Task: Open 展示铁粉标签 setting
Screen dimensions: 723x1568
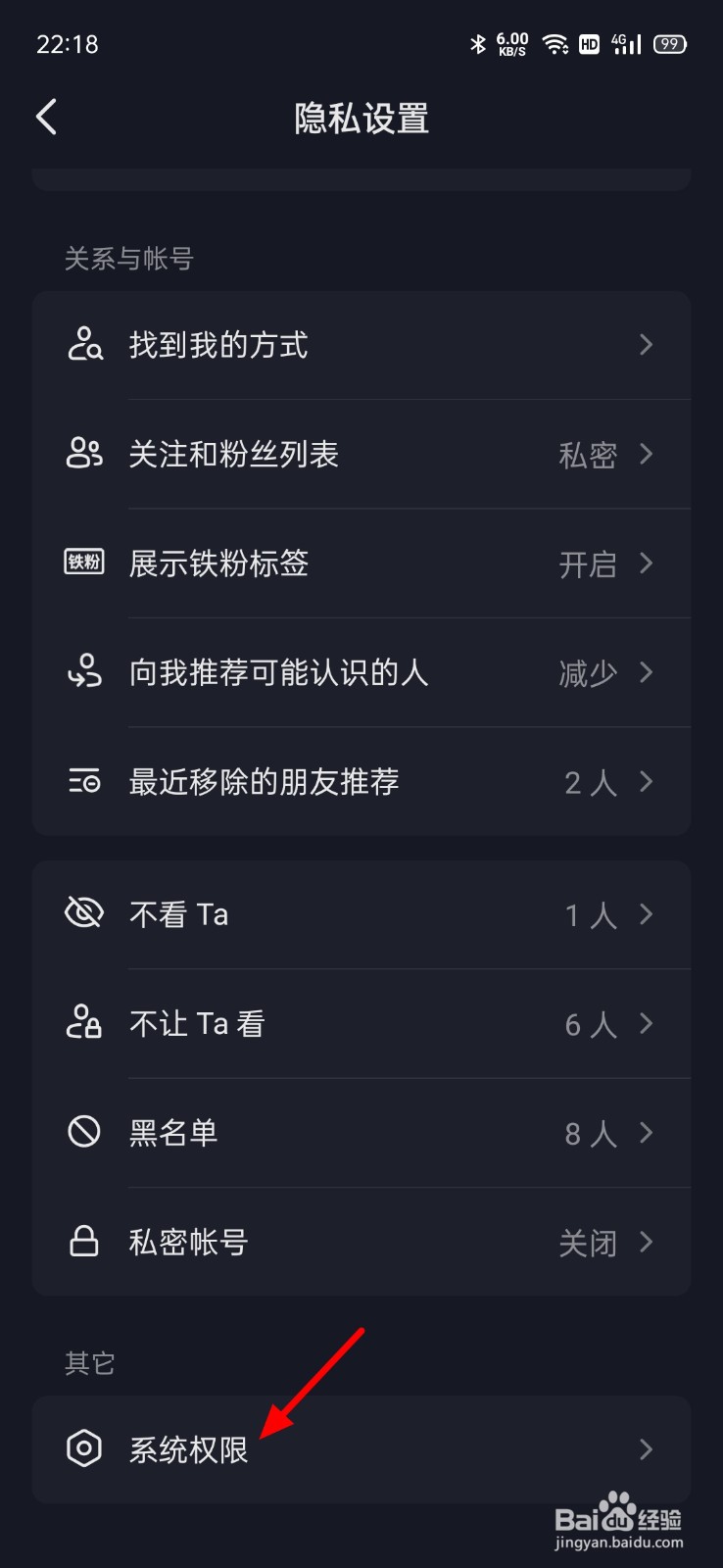Action: [361, 563]
